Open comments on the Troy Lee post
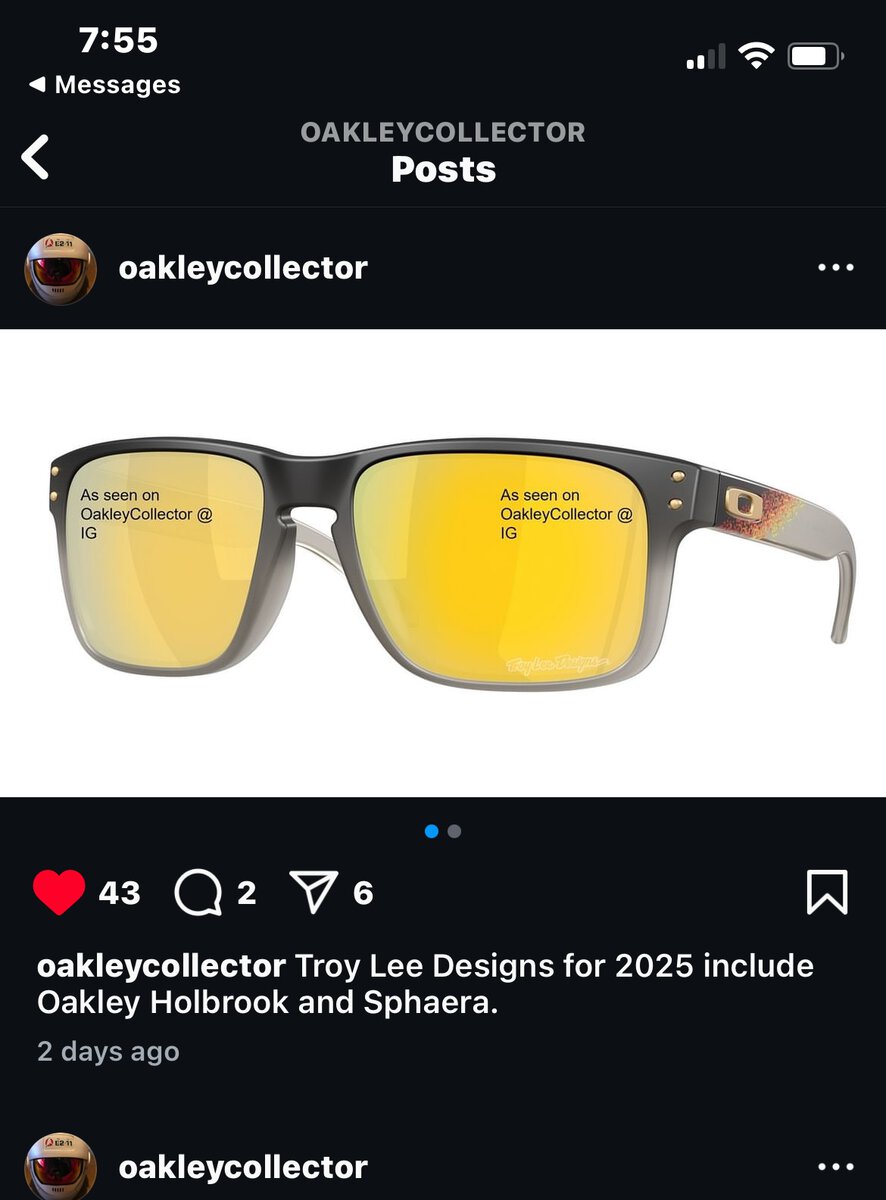This screenshot has height=1200, width=886. point(198,892)
